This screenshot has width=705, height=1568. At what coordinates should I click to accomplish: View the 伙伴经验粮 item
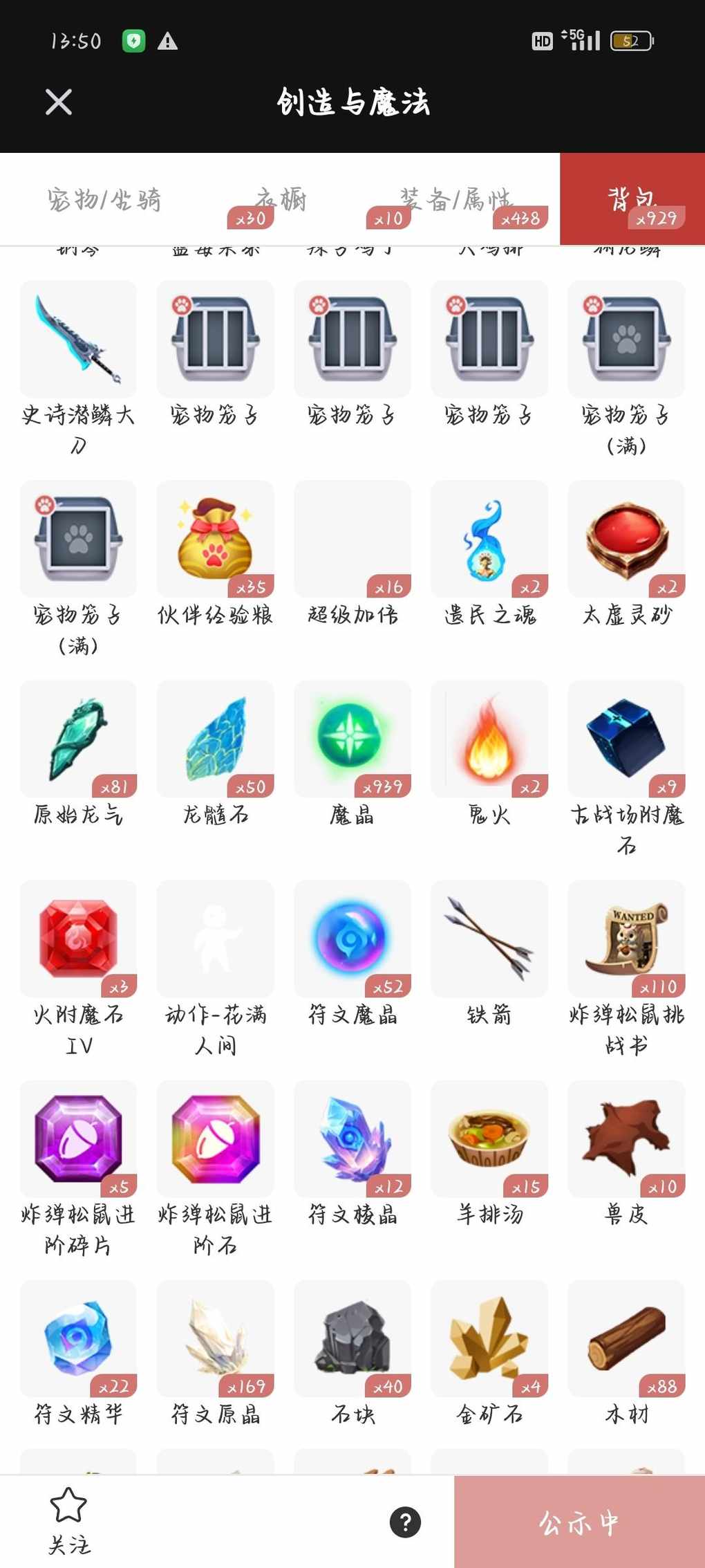pyautogui.click(x=215, y=539)
